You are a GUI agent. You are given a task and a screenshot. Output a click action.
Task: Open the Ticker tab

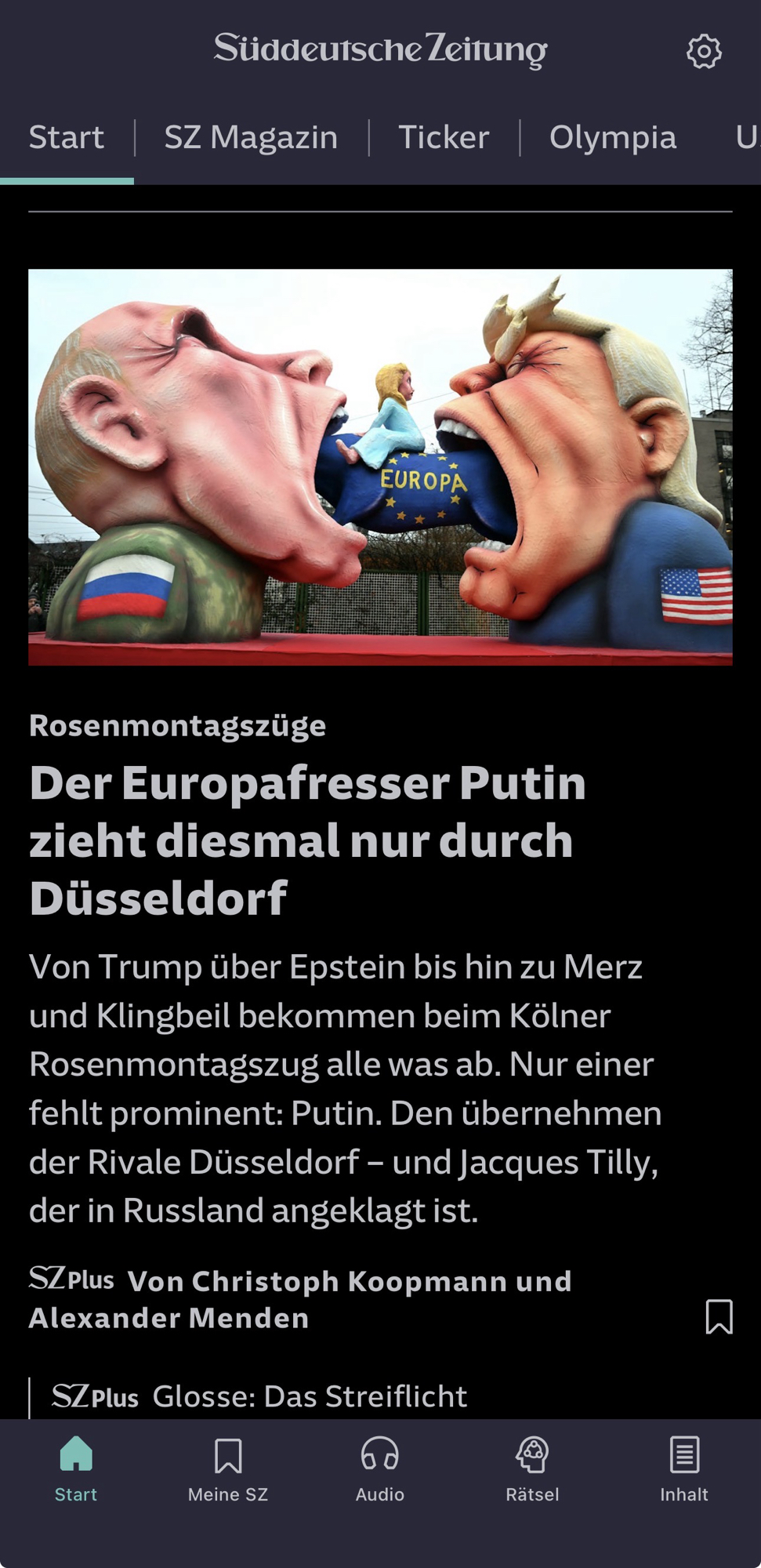click(444, 138)
